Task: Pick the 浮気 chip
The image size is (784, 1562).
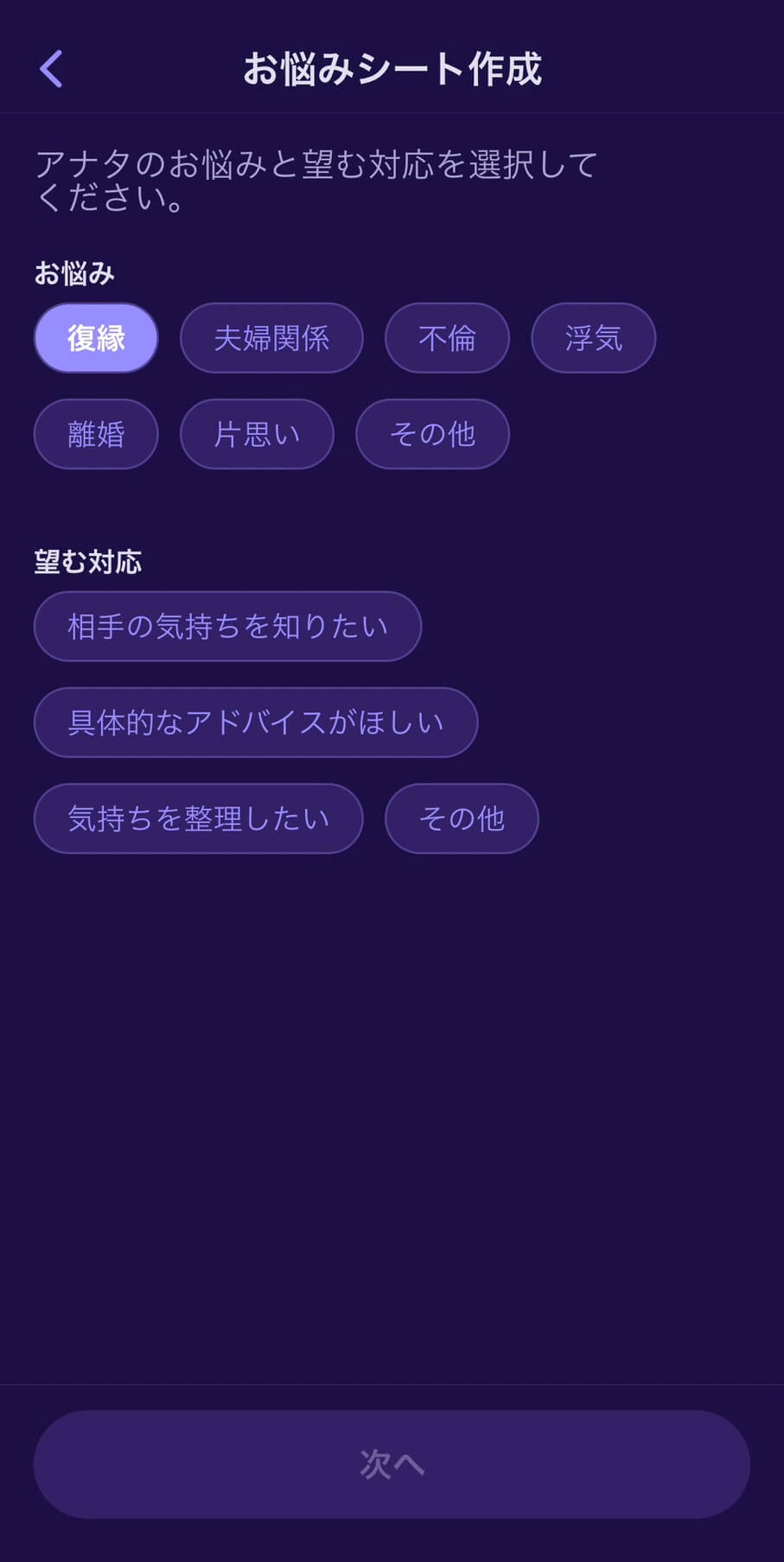Action: [593, 338]
